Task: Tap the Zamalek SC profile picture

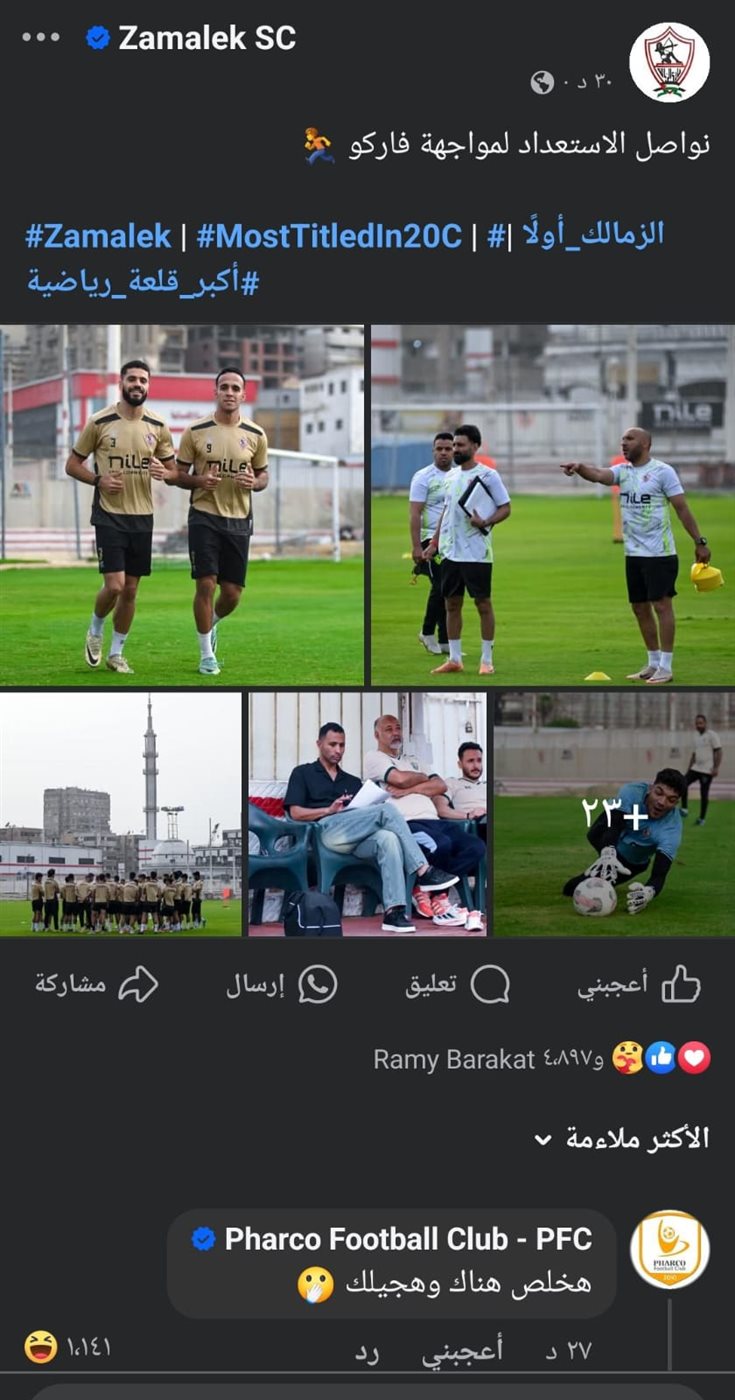Action: point(669,62)
